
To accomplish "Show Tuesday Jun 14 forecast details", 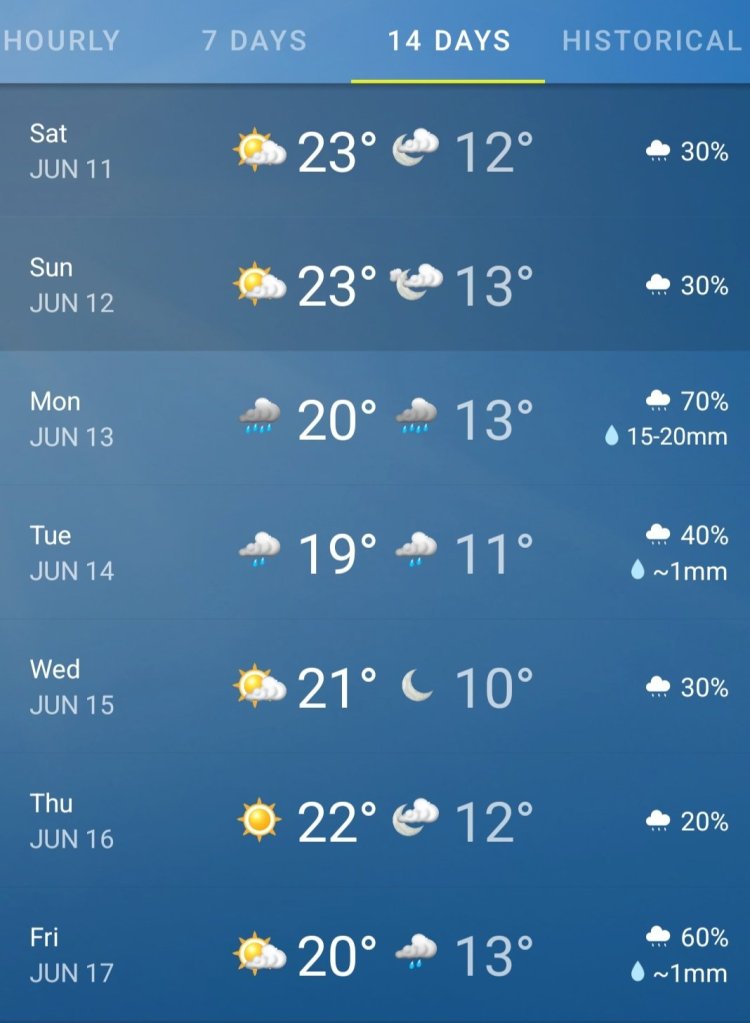I will tap(375, 554).
